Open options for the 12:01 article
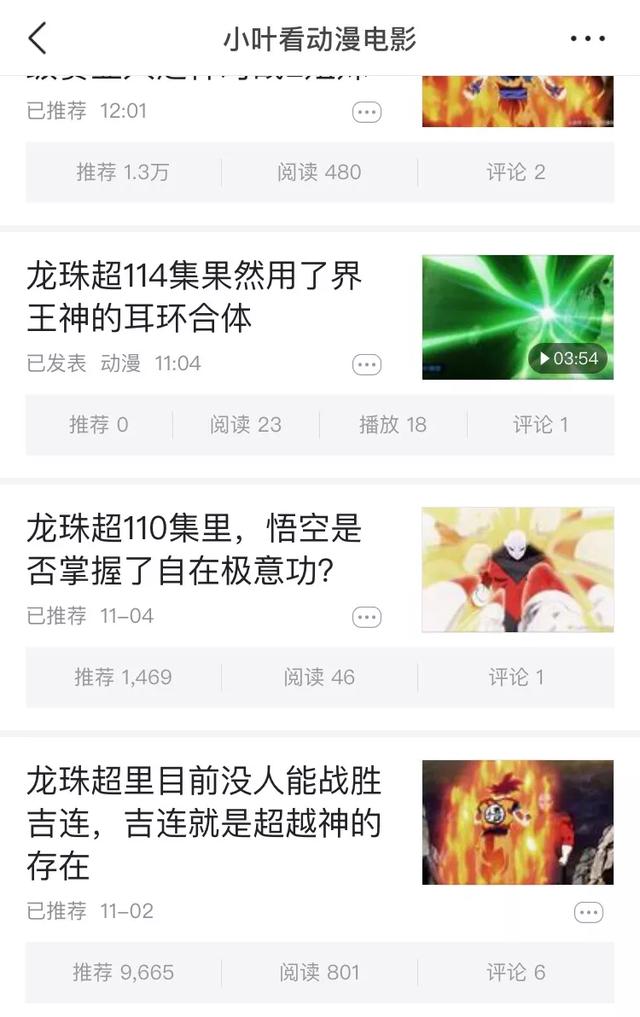 (367, 112)
